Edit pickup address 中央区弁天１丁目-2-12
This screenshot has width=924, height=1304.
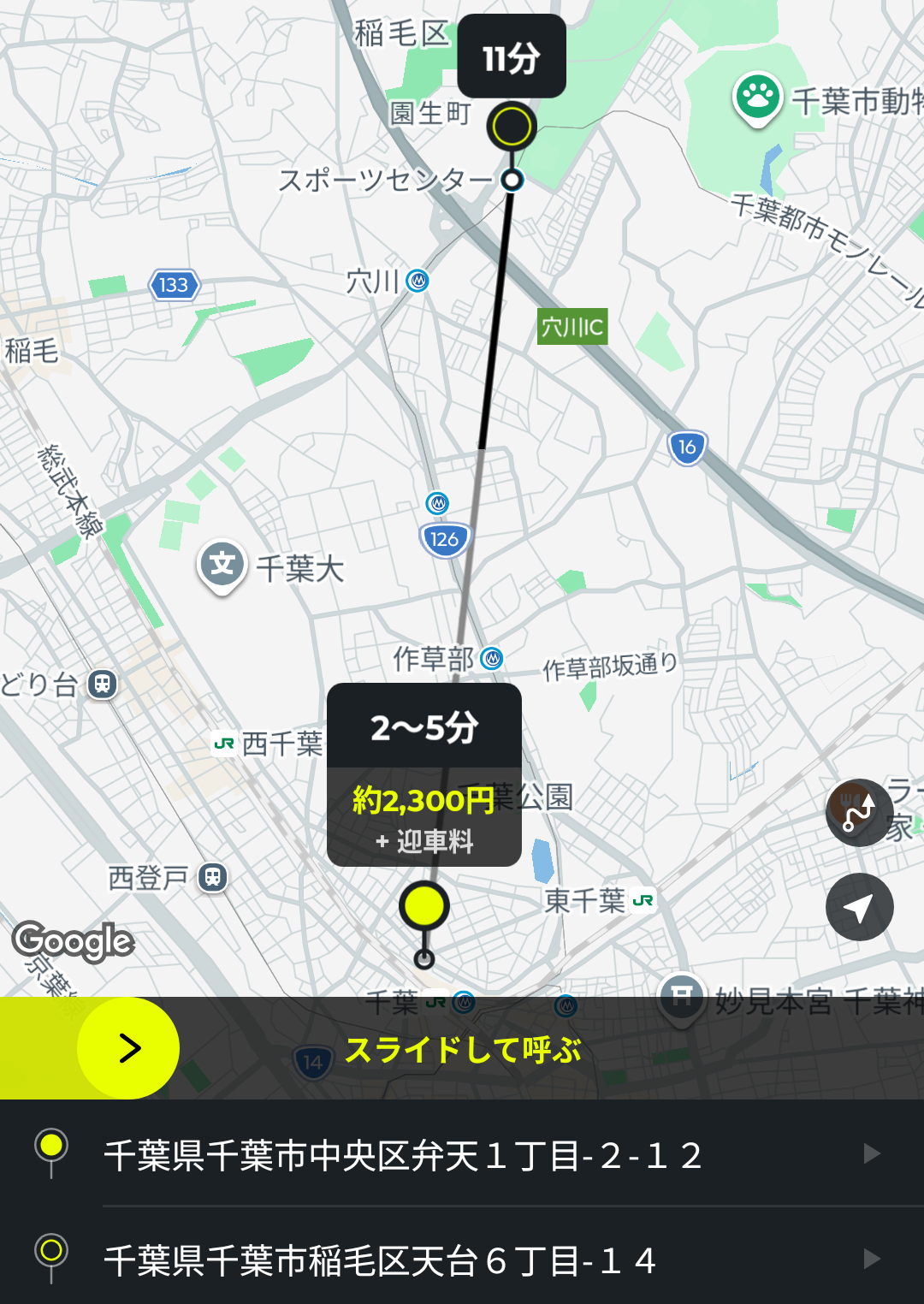click(x=462, y=1155)
